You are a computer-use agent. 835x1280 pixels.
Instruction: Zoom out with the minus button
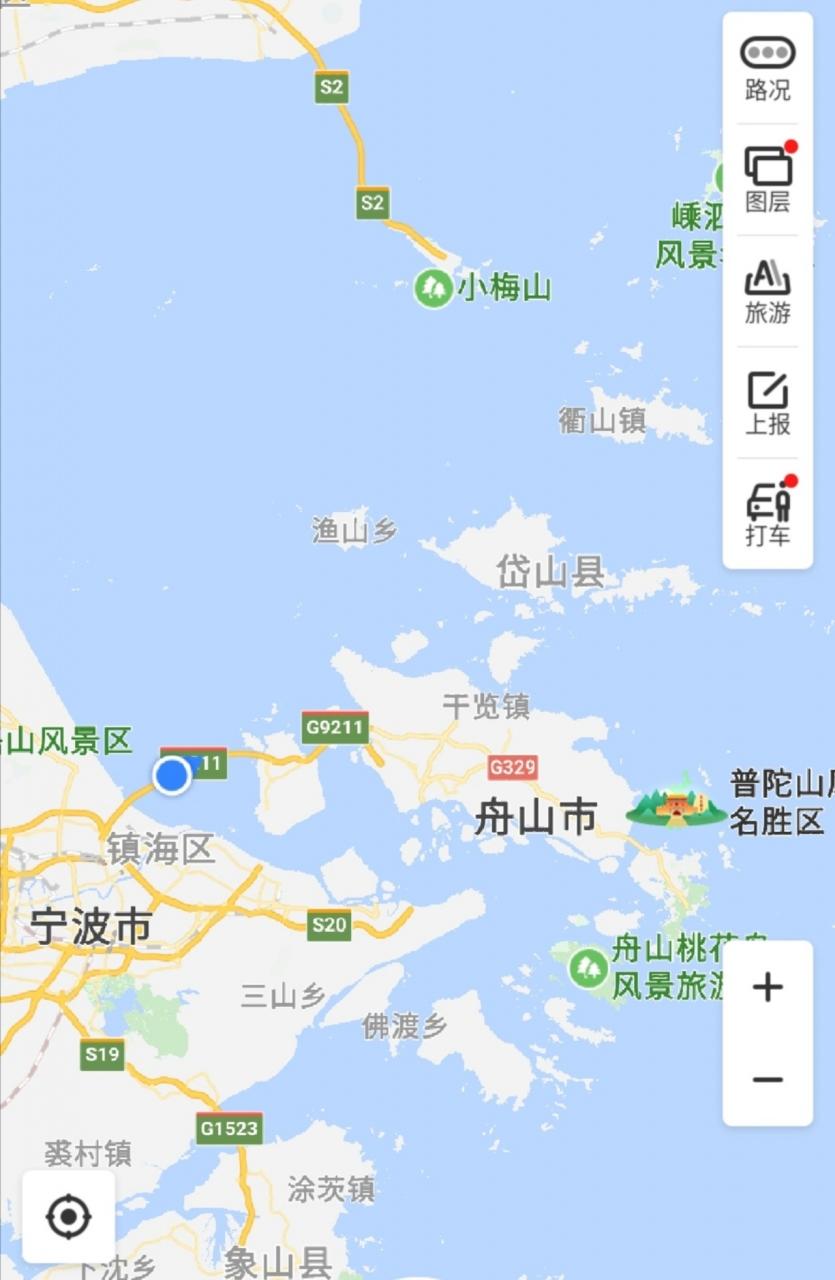pos(768,1080)
